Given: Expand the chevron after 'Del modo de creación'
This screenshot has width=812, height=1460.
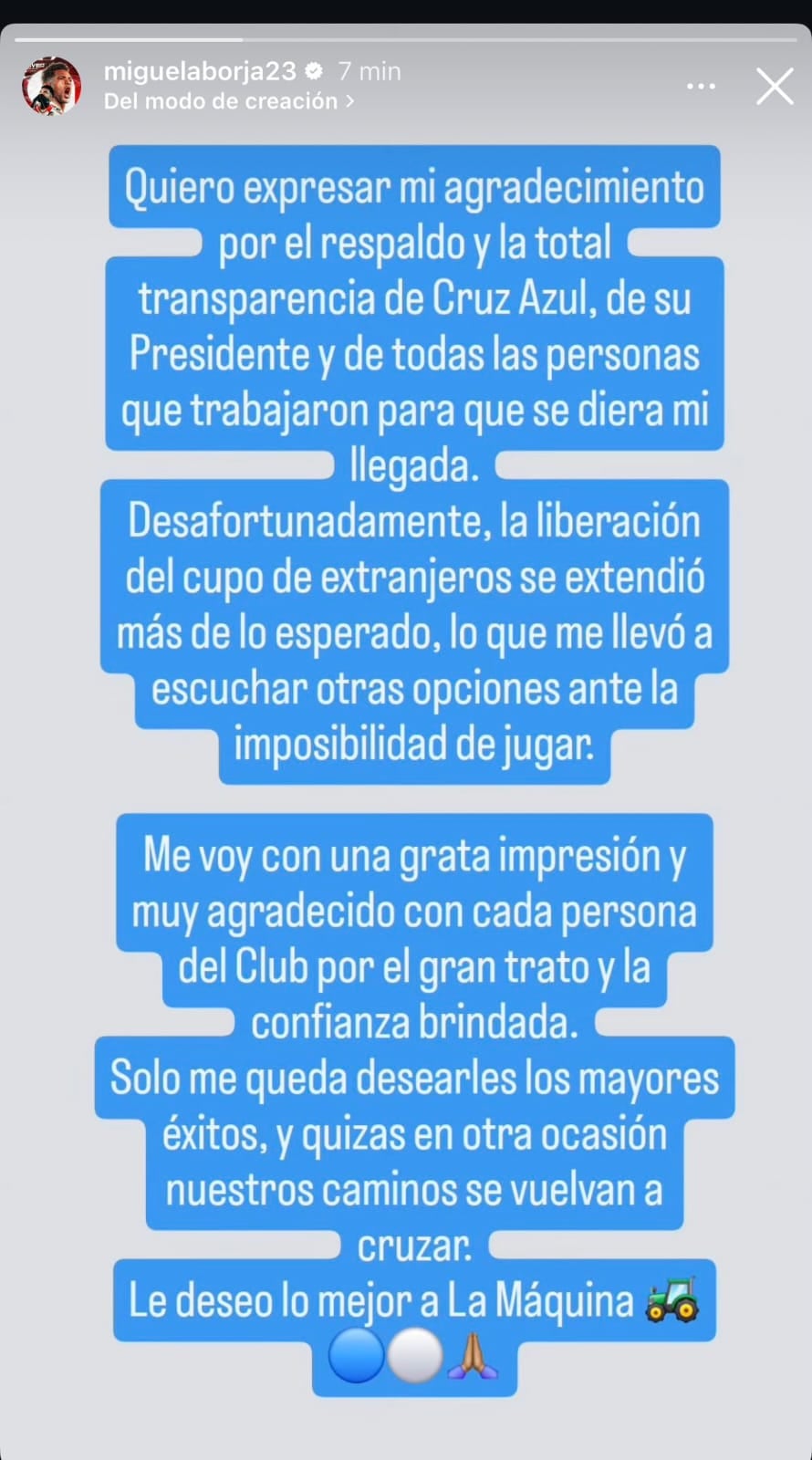Looking at the screenshot, I should [x=349, y=102].
